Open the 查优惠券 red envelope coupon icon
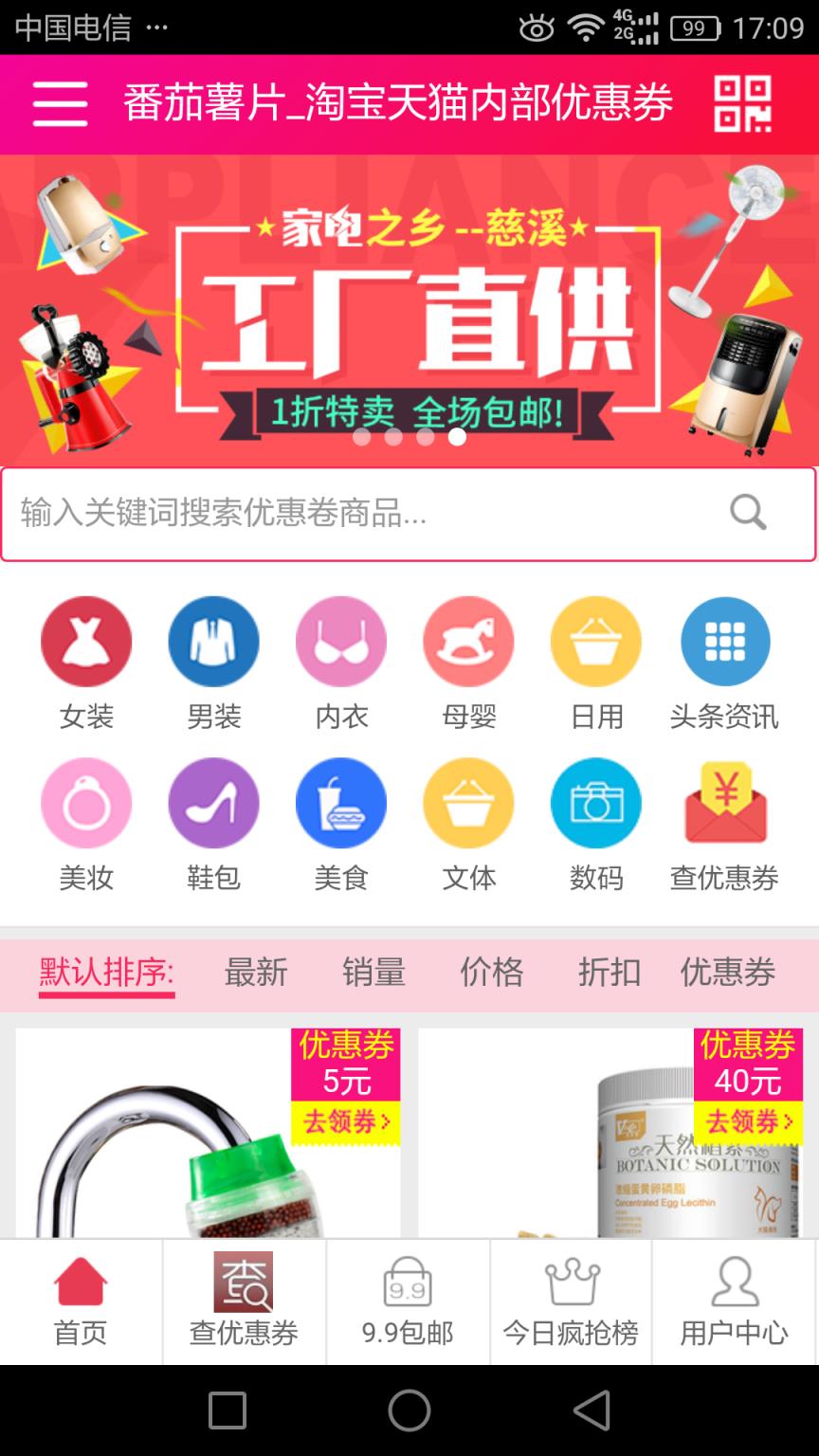The height and width of the screenshot is (1456, 819). 724,802
